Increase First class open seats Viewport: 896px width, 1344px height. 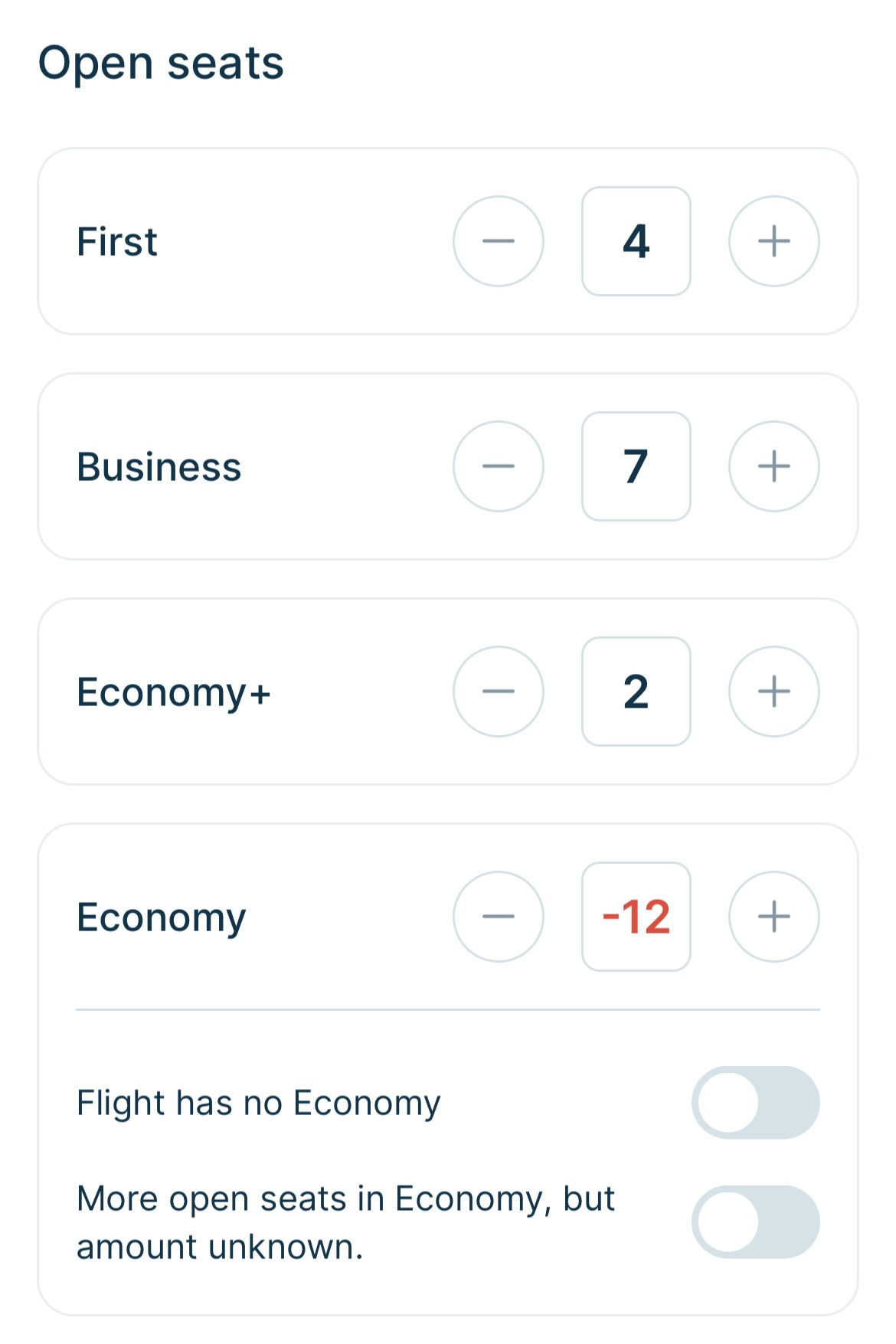click(773, 241)
